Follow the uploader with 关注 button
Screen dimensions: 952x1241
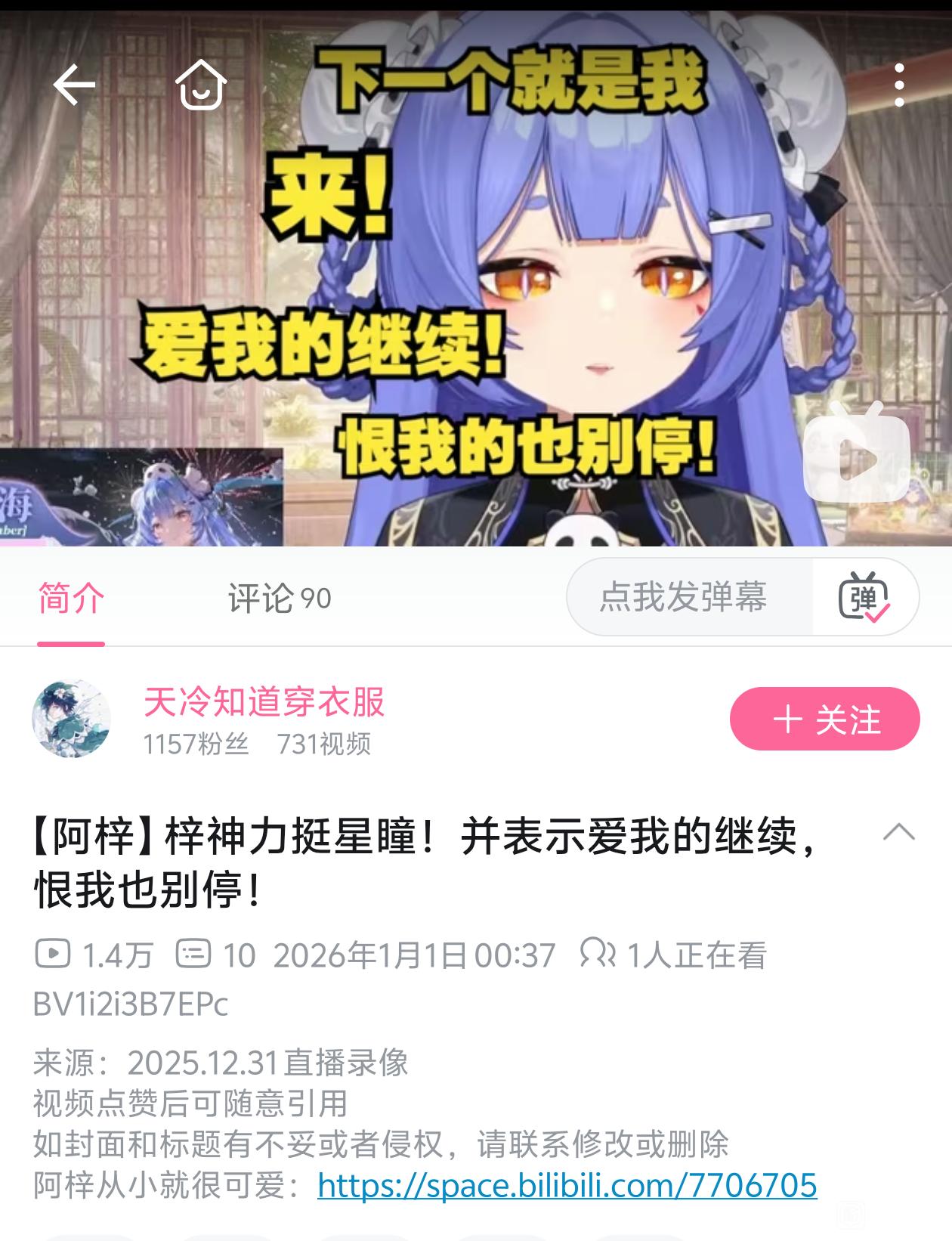(824, 719)
